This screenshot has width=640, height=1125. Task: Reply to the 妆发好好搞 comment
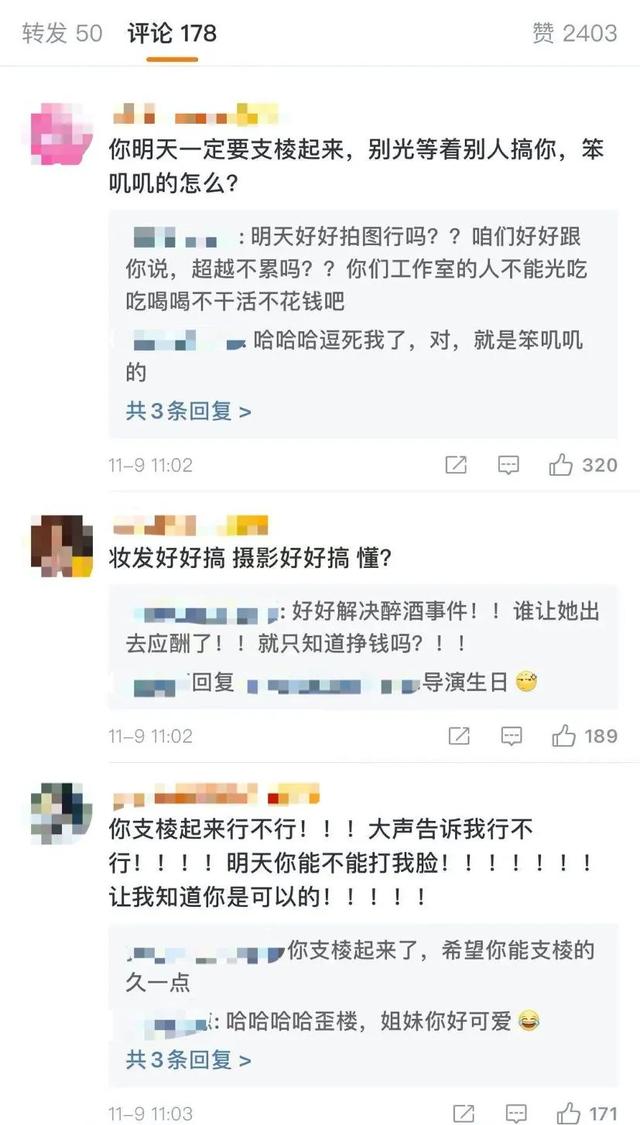(511, 736)
